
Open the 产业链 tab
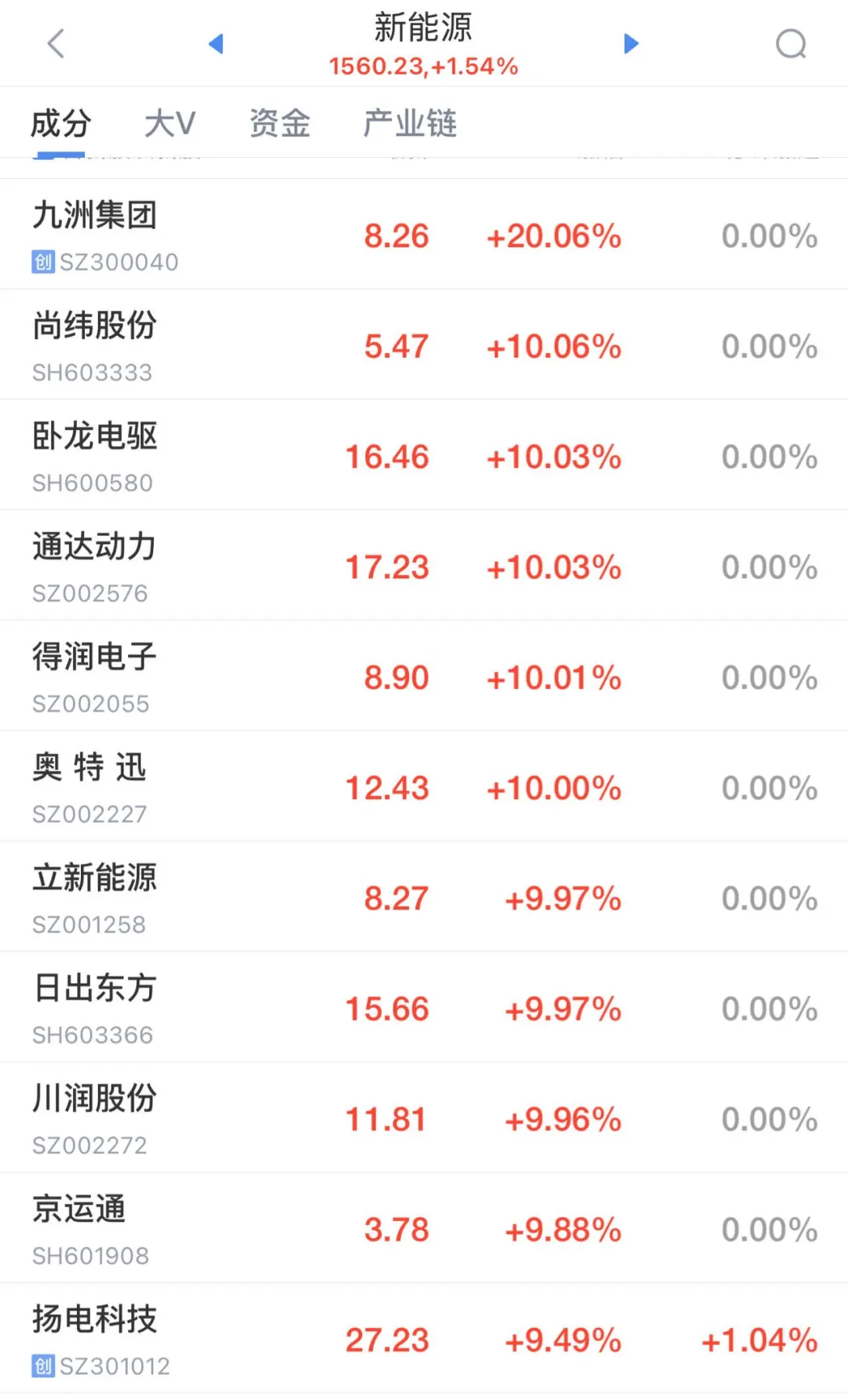[x=409, y=124]
